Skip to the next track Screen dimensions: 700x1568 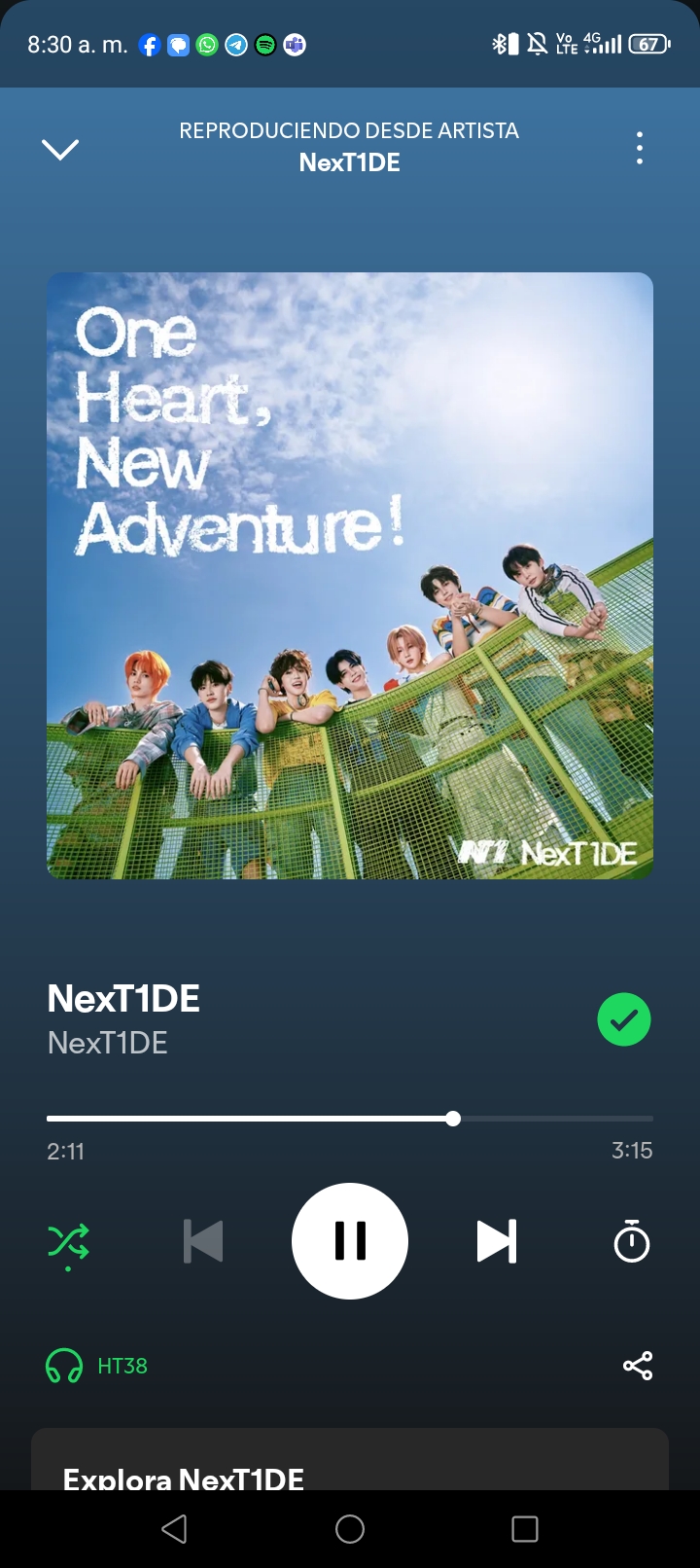496,1241
